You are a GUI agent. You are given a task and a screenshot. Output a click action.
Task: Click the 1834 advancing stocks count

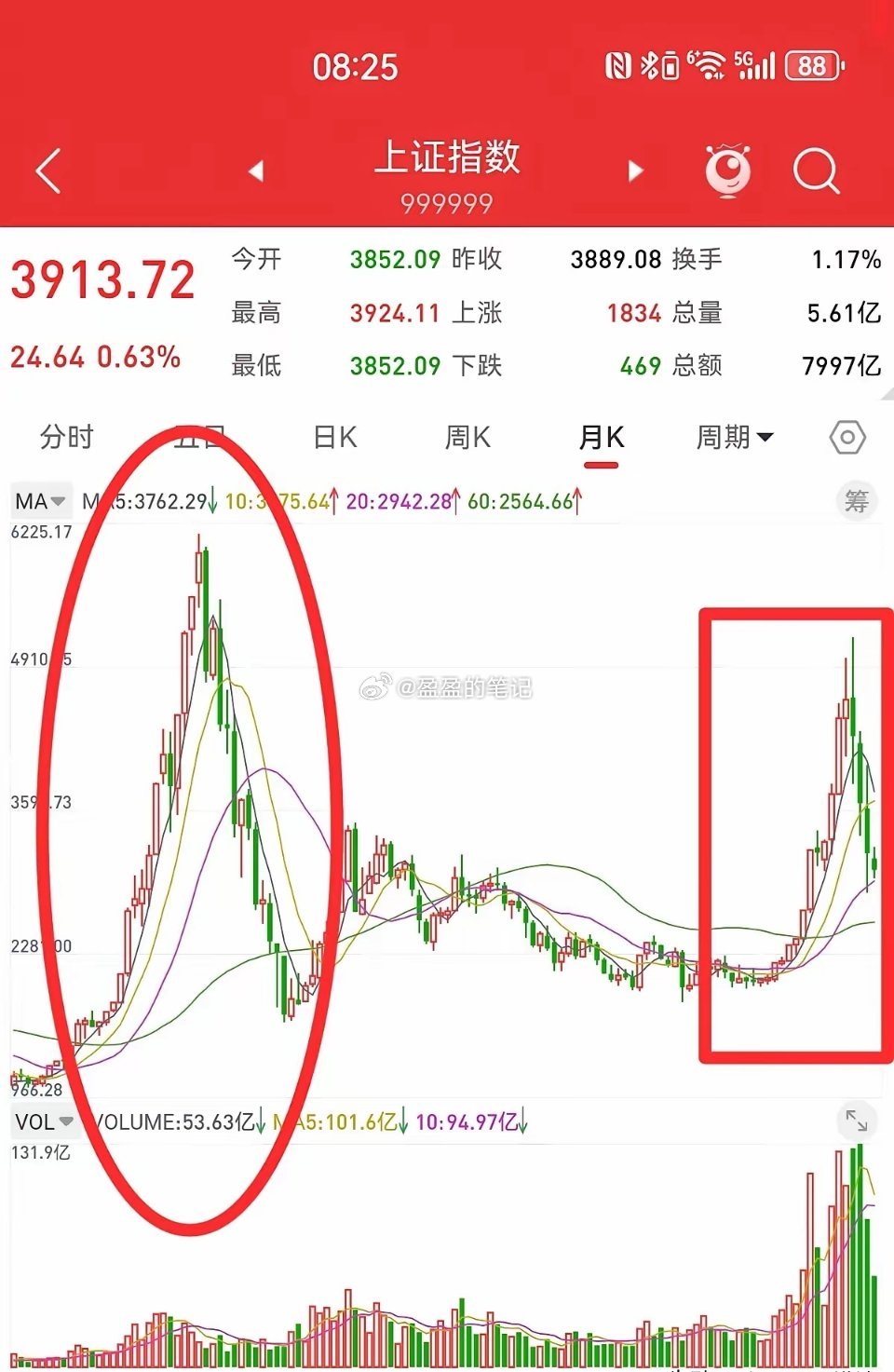632,314
